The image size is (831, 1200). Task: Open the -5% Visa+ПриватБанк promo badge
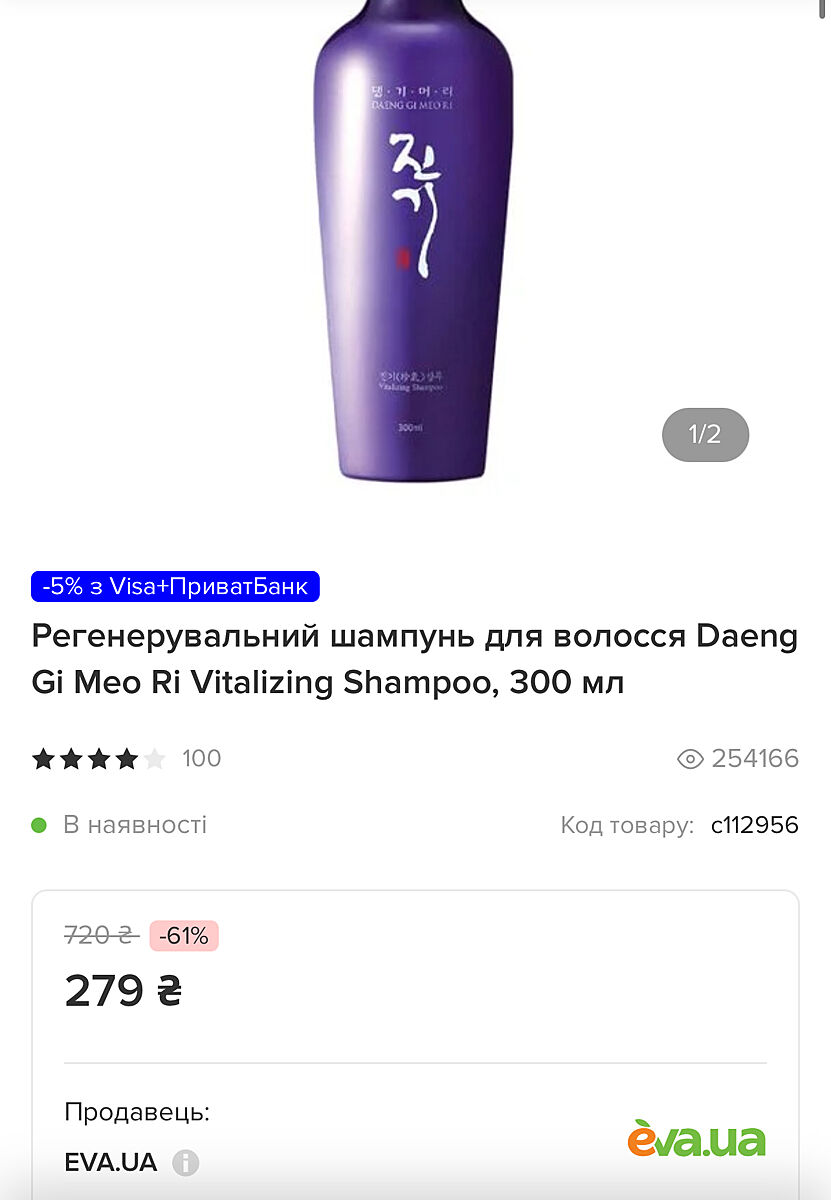point(175,586)
